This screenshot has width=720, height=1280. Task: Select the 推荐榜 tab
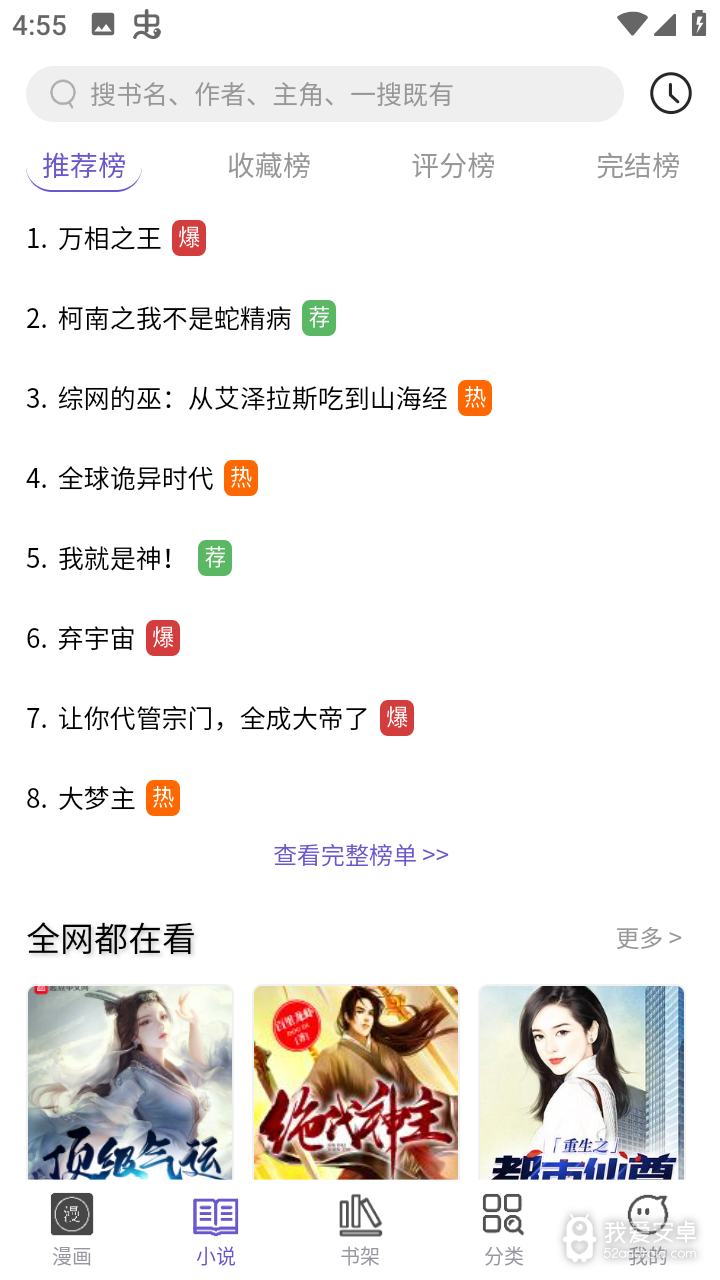(x=84, y=165)
